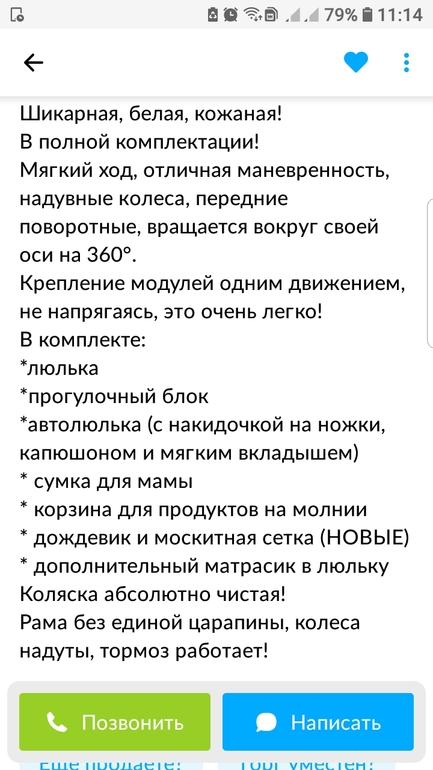Message the seller via Написать button
Screen dimensions: 433x770
[x=318, y=722]
